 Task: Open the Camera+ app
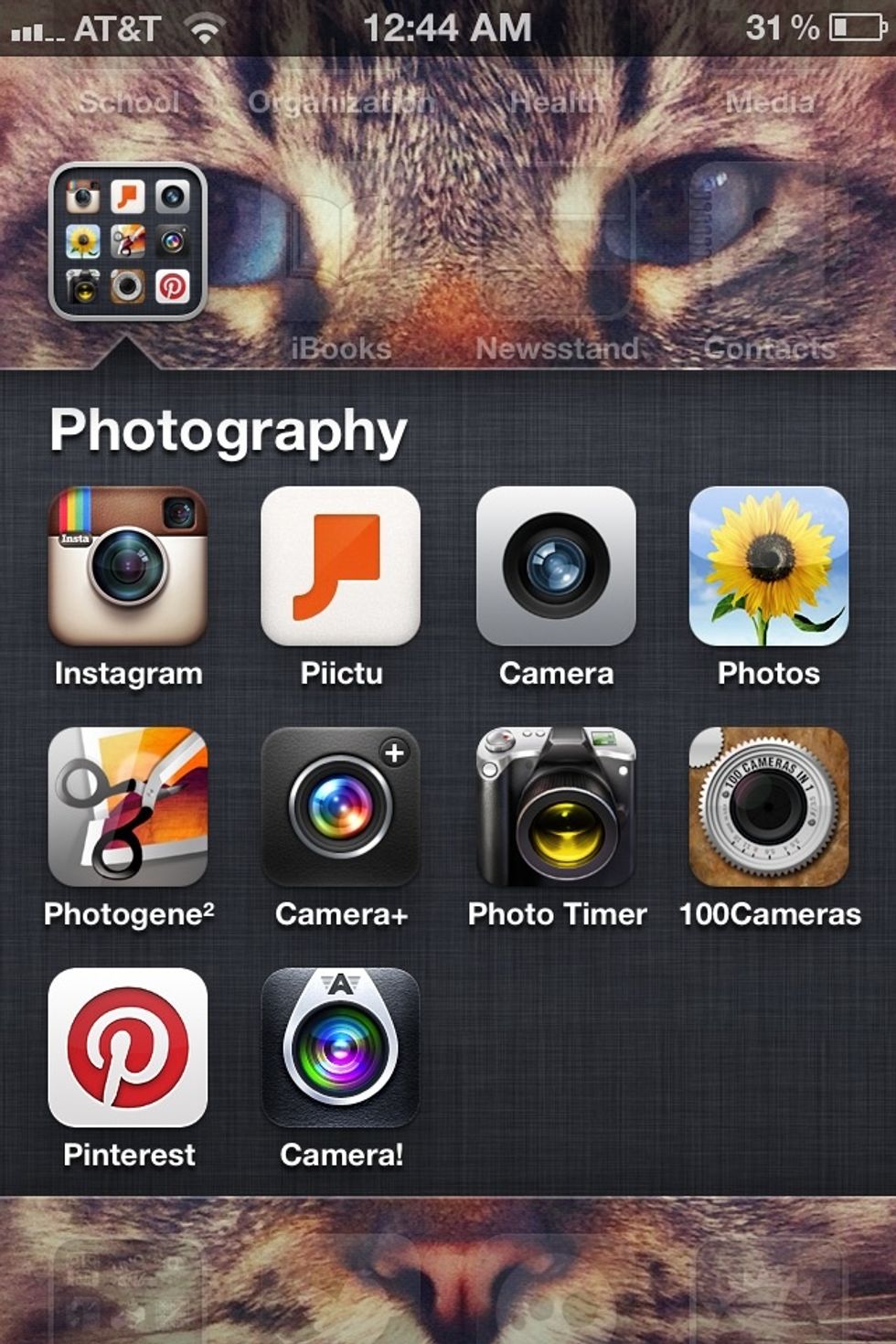(x=341, y=807)
